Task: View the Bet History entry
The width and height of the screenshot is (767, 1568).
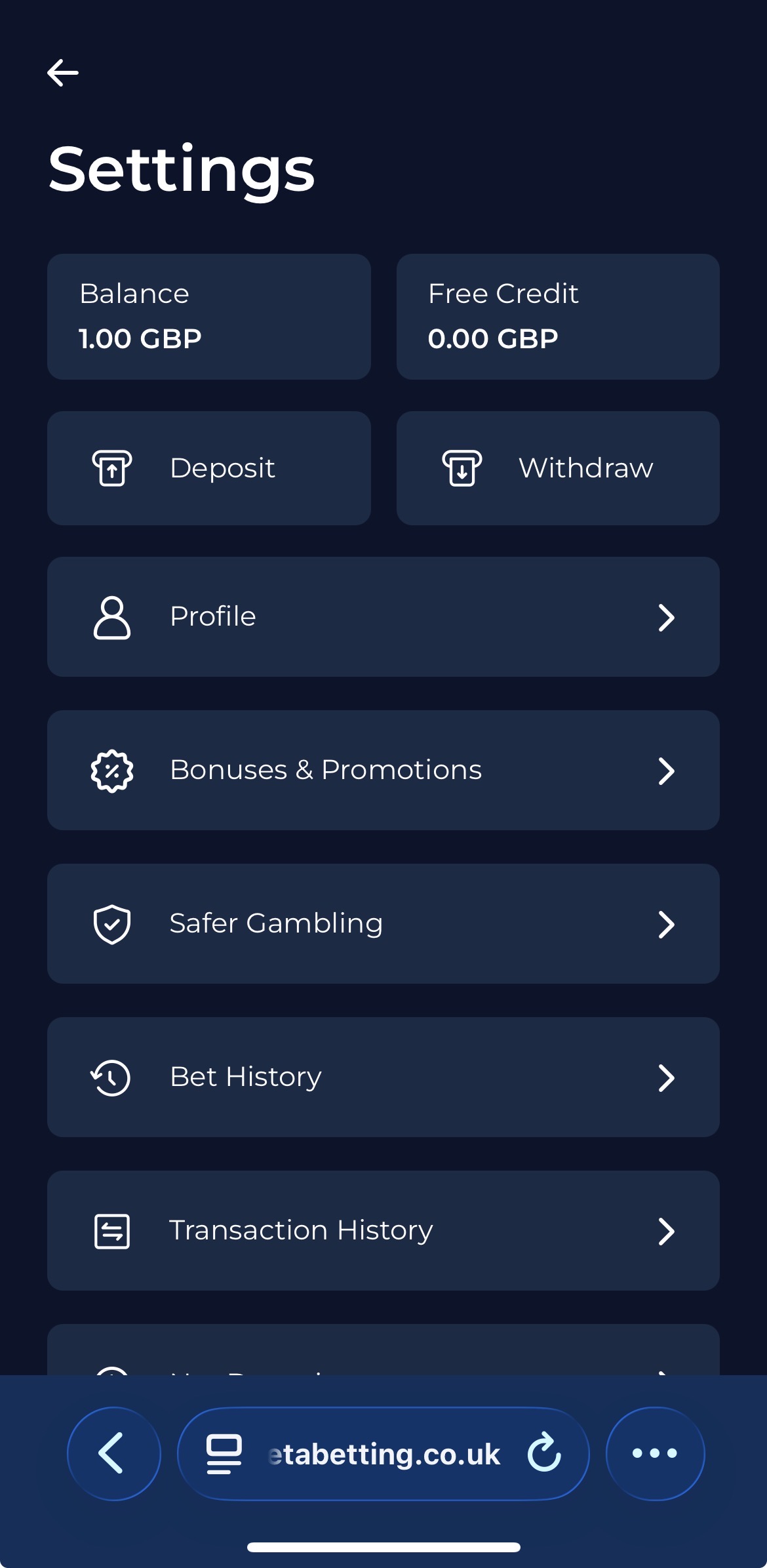Action: pyautogui.click(x=383, y=1077)
